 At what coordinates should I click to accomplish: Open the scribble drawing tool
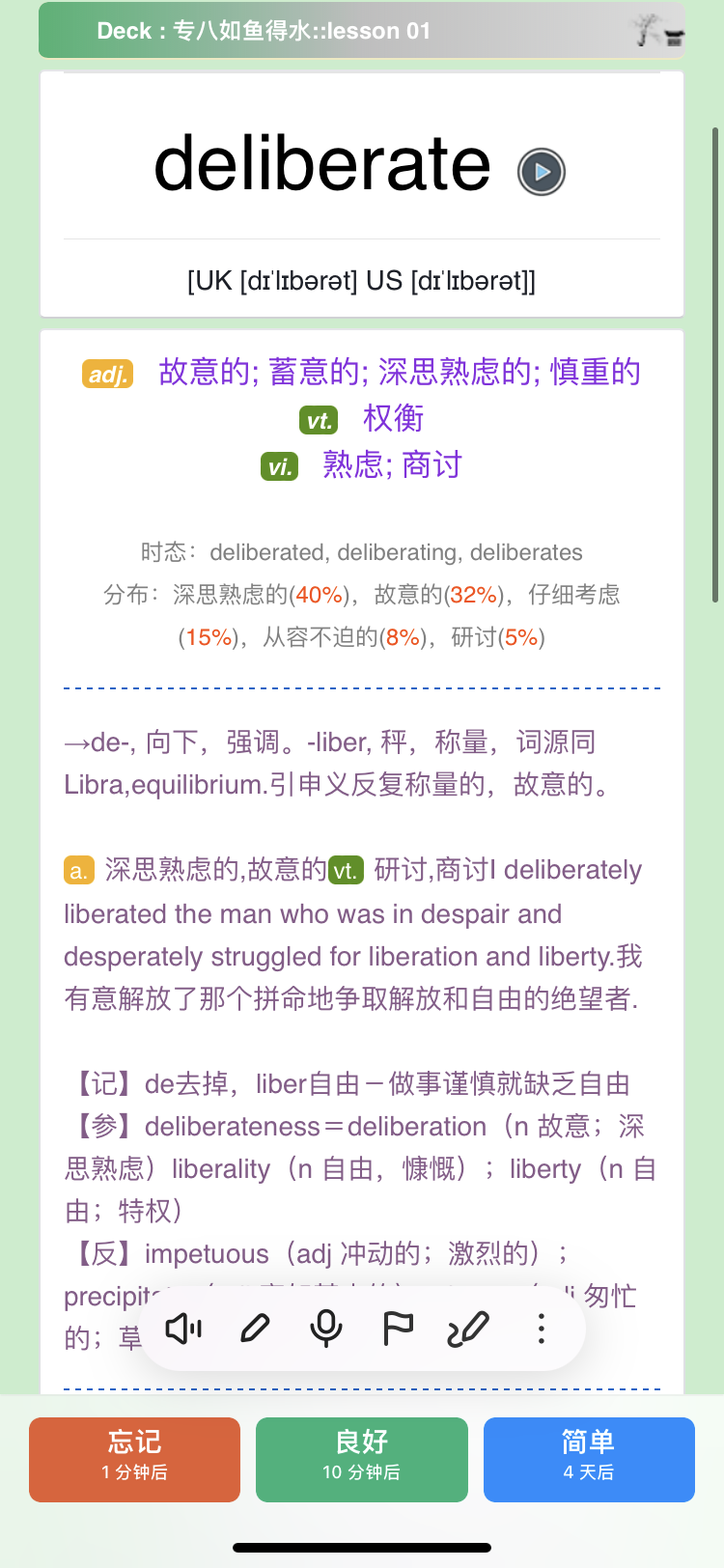(x=469, y=1329)
